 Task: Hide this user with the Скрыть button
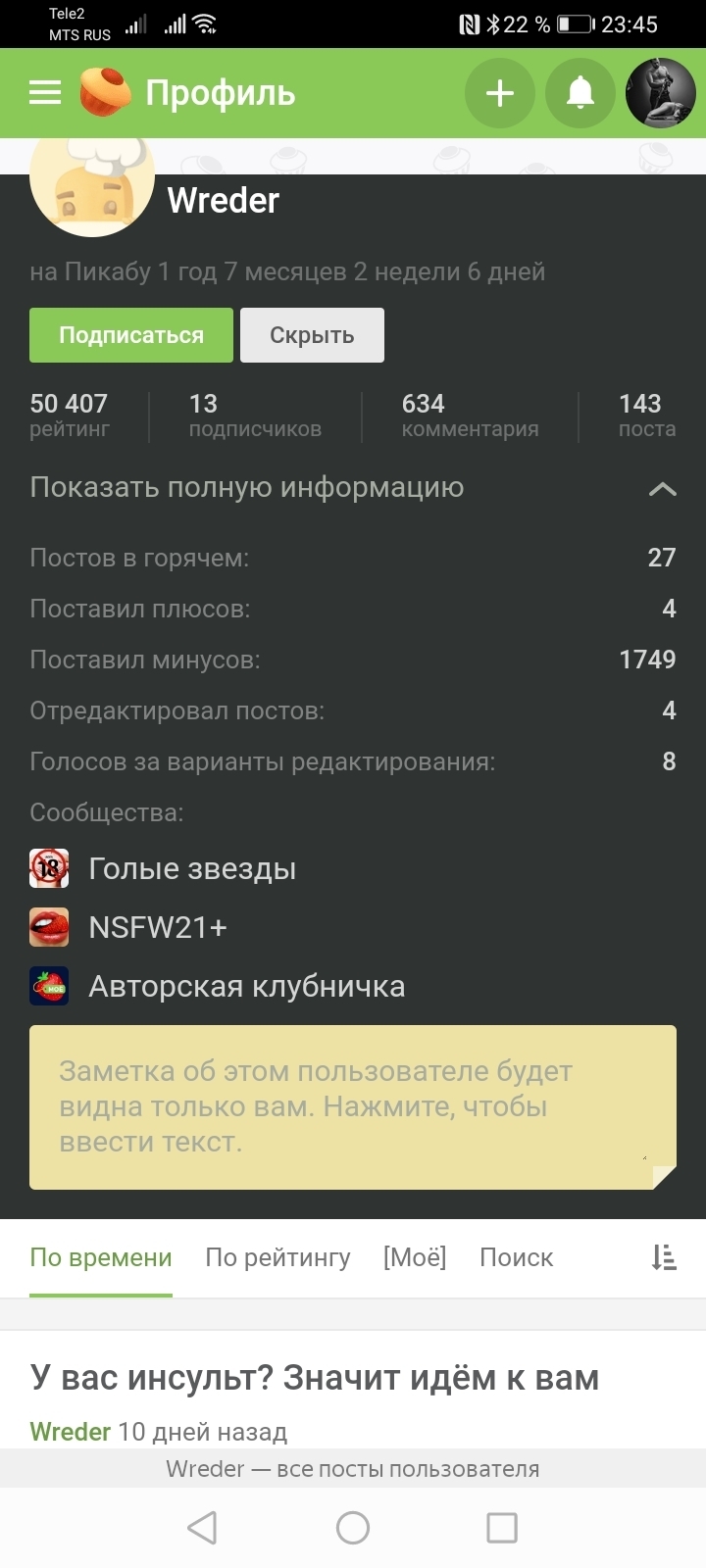pyautogui.click(x=312, y=335)
